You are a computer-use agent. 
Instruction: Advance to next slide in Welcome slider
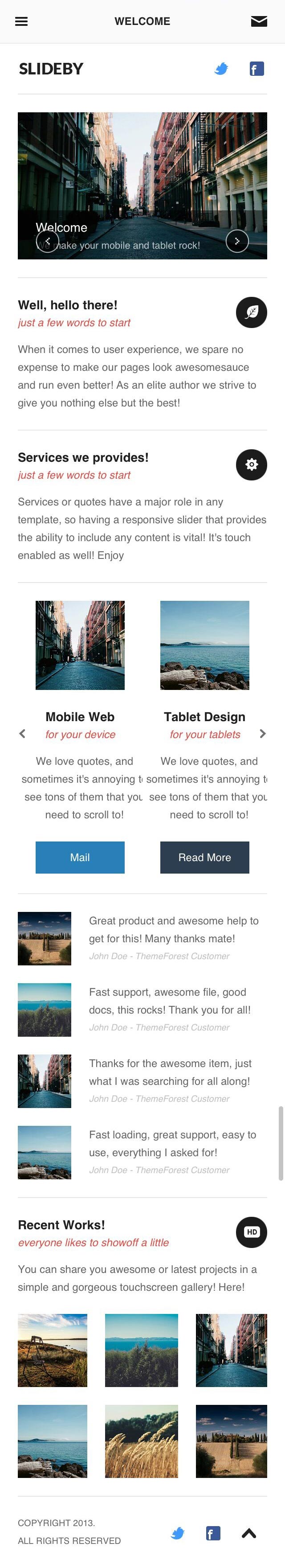[237, 241]
